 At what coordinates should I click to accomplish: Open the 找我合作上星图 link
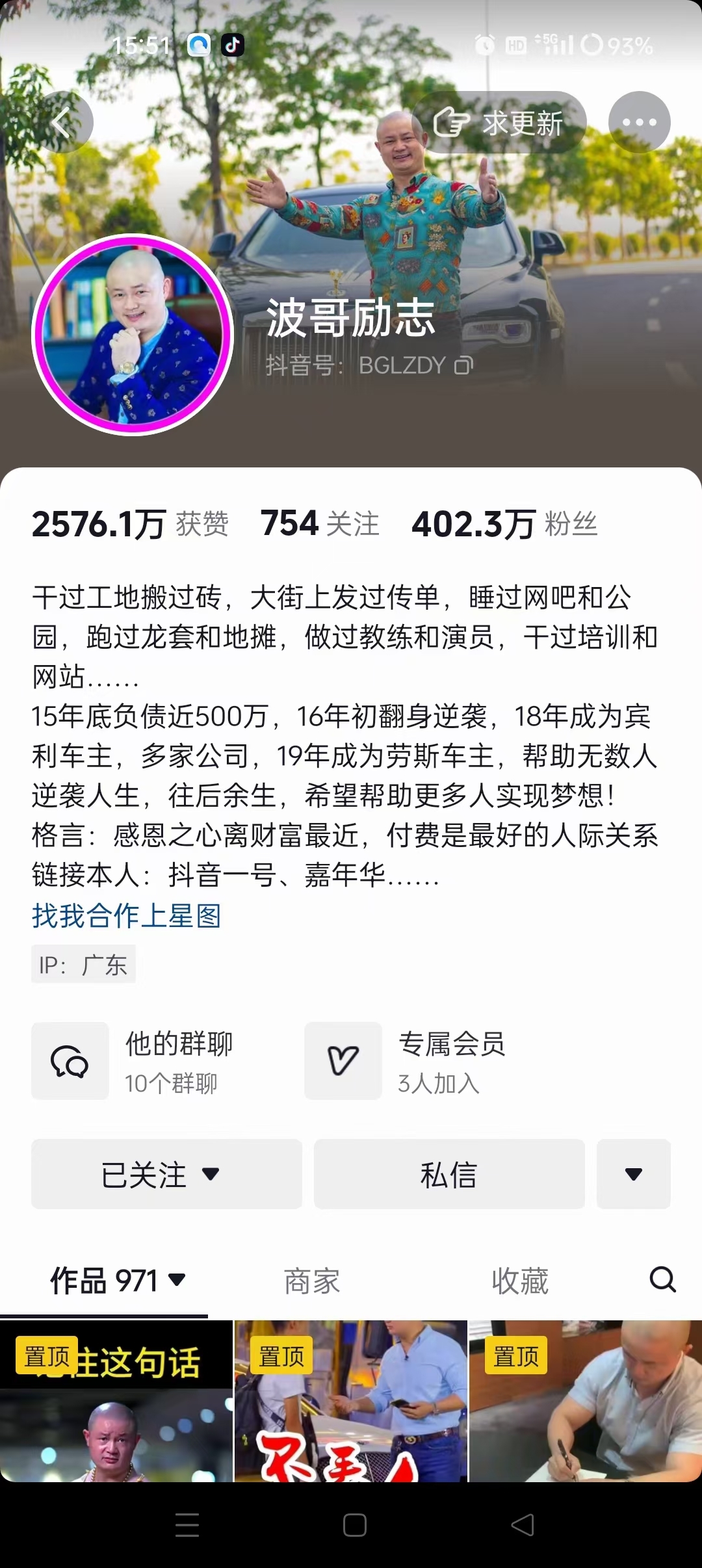[x=127, y=916]
